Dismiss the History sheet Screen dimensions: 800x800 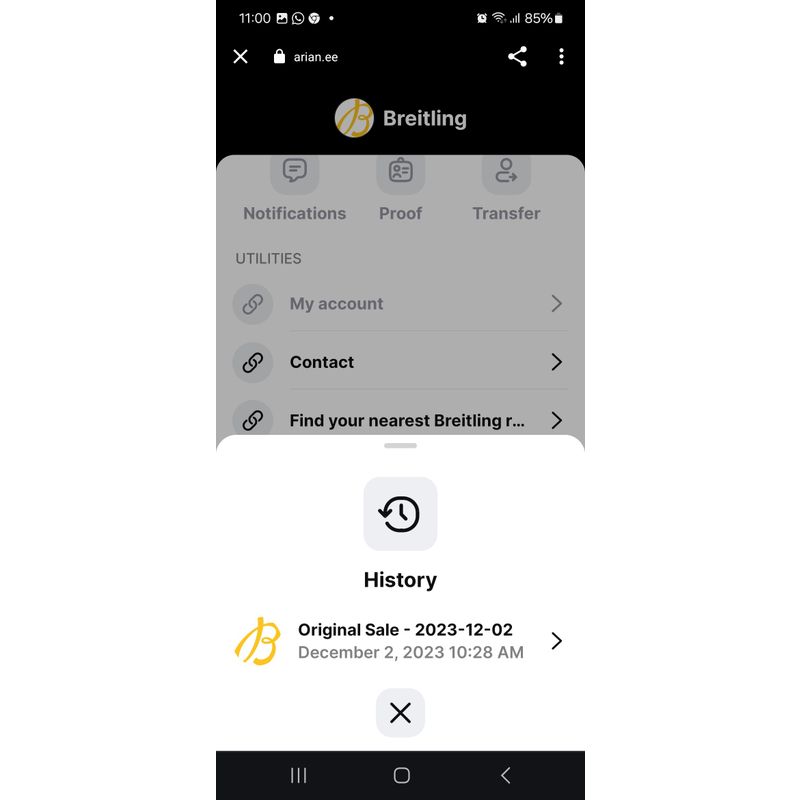click(x=400, y=713)
